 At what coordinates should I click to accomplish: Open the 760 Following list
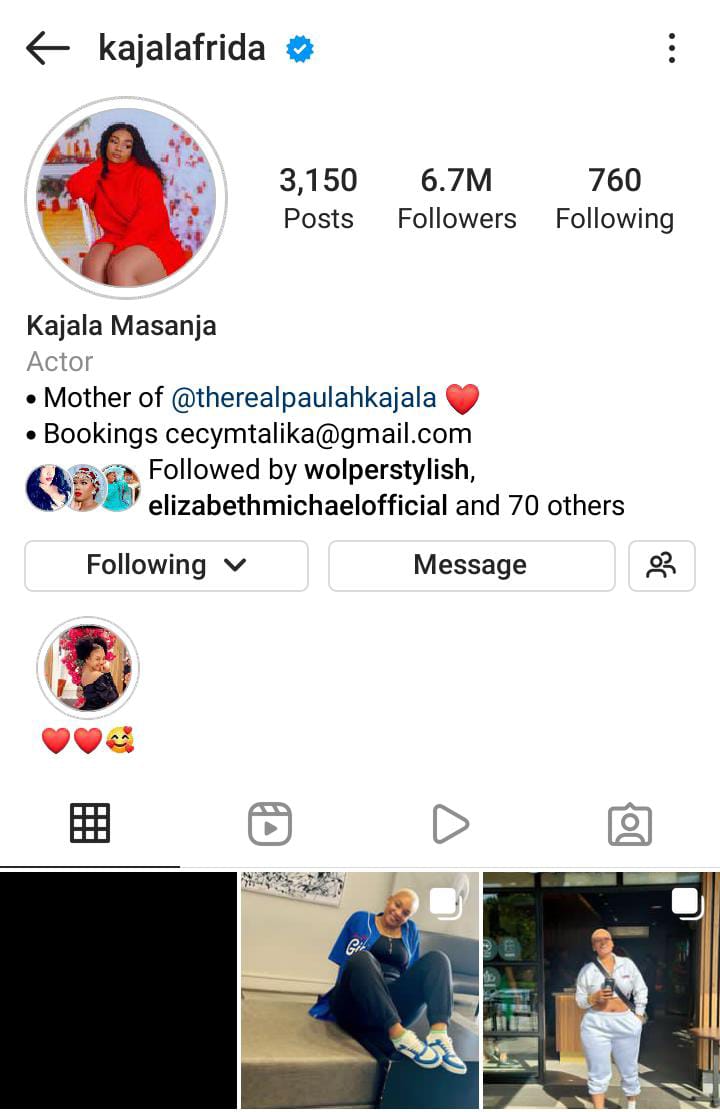[x=614, y=198]
